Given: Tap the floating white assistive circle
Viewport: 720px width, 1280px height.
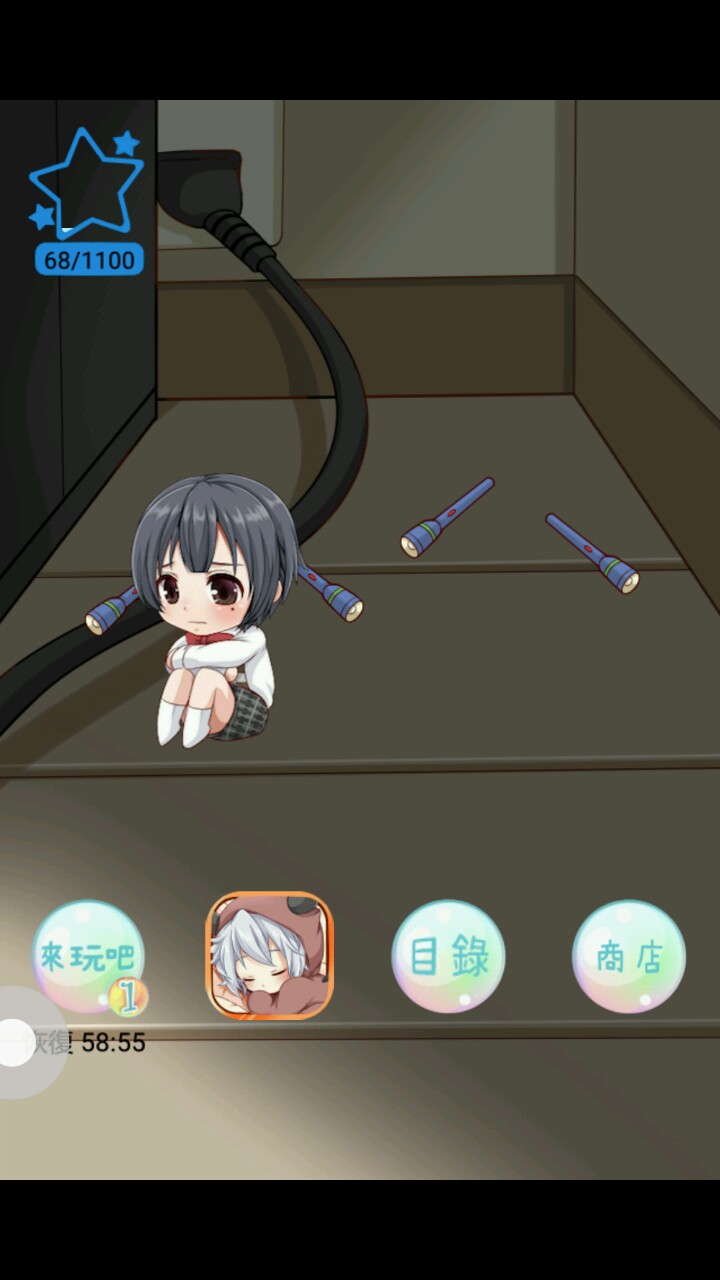Looking at the screenshot, I should (17, 1043).
